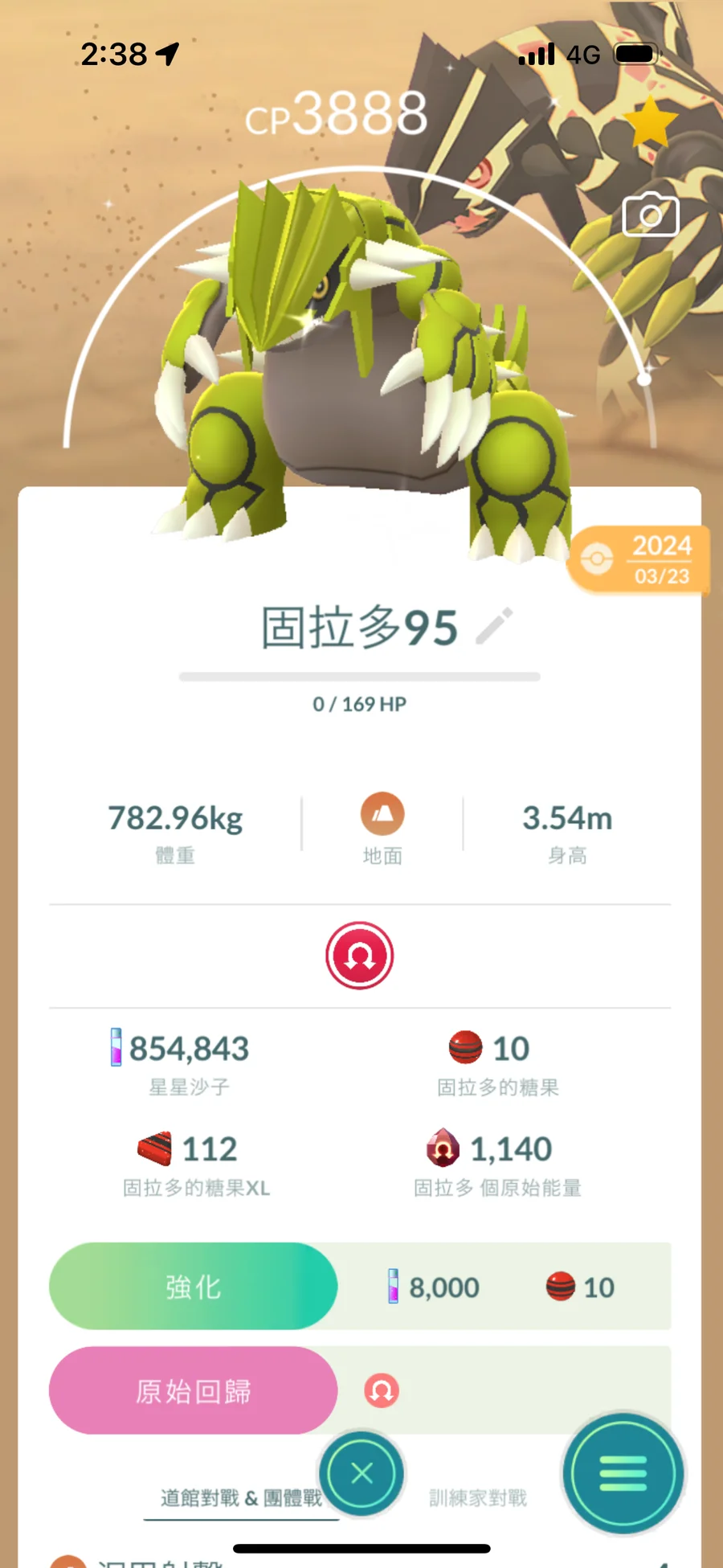Edit the nickname 固拉多95

[x=494, y=627]
